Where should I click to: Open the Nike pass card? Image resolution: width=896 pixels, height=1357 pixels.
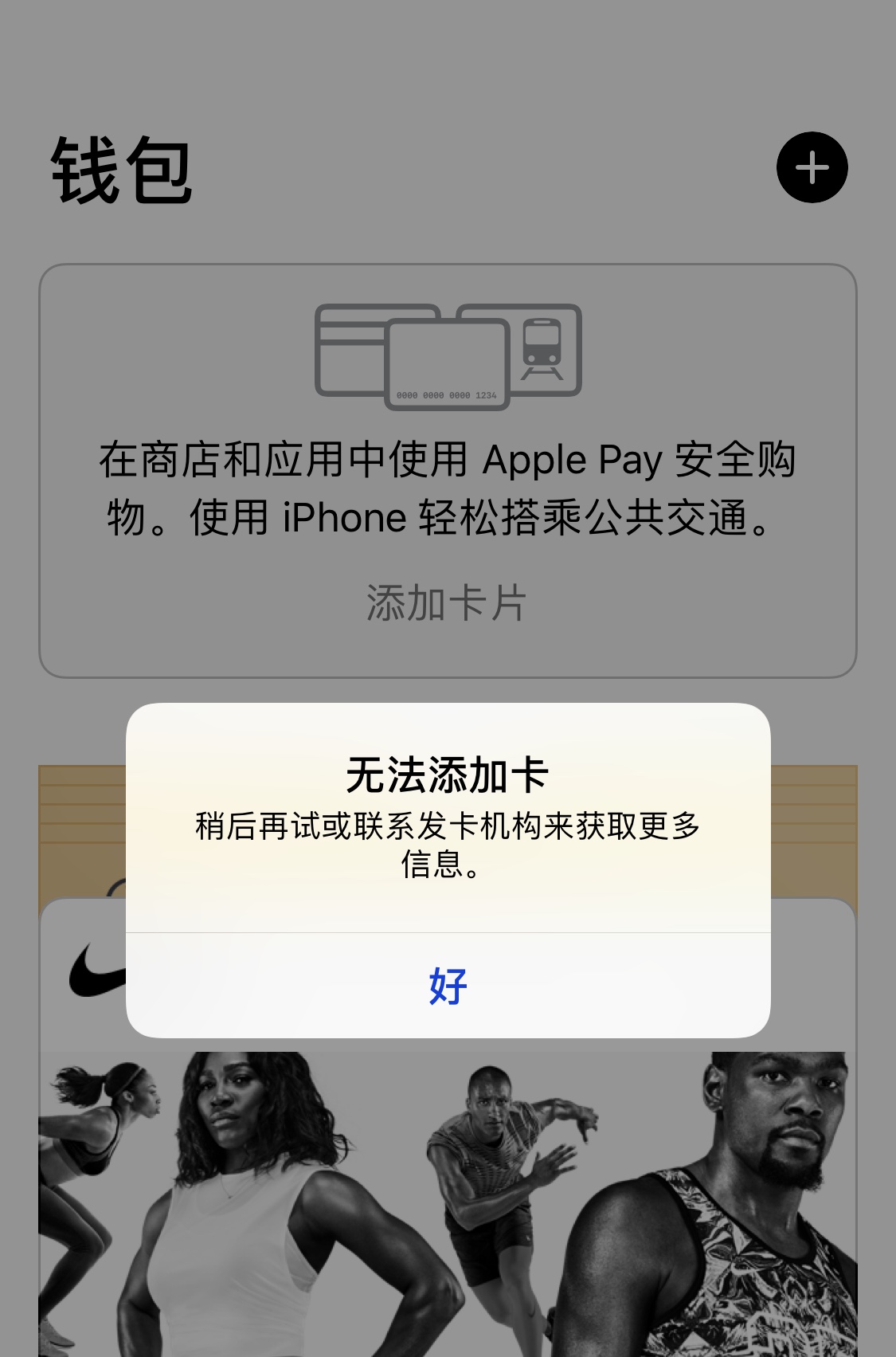click(446, 1195)
